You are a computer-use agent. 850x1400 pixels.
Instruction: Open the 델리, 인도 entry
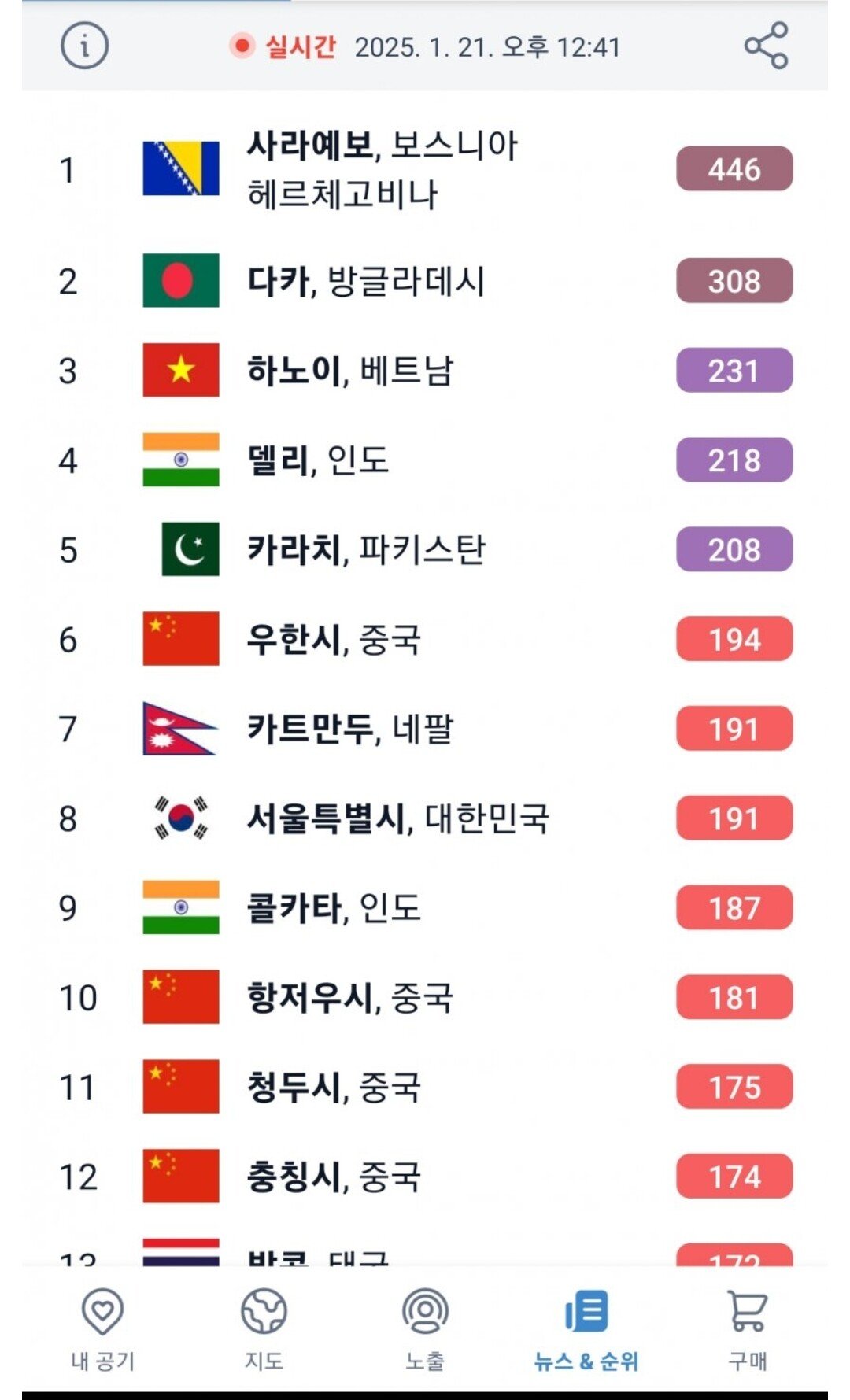[x=319, y=460]
